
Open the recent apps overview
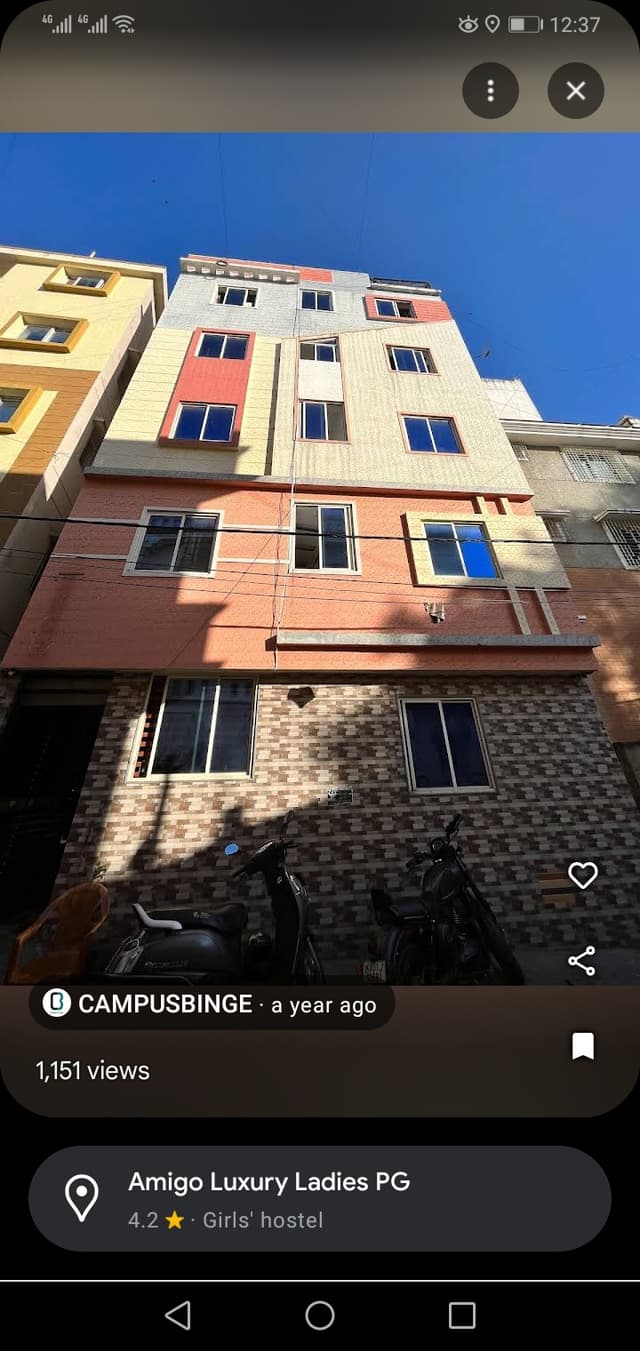point(462,1315)
